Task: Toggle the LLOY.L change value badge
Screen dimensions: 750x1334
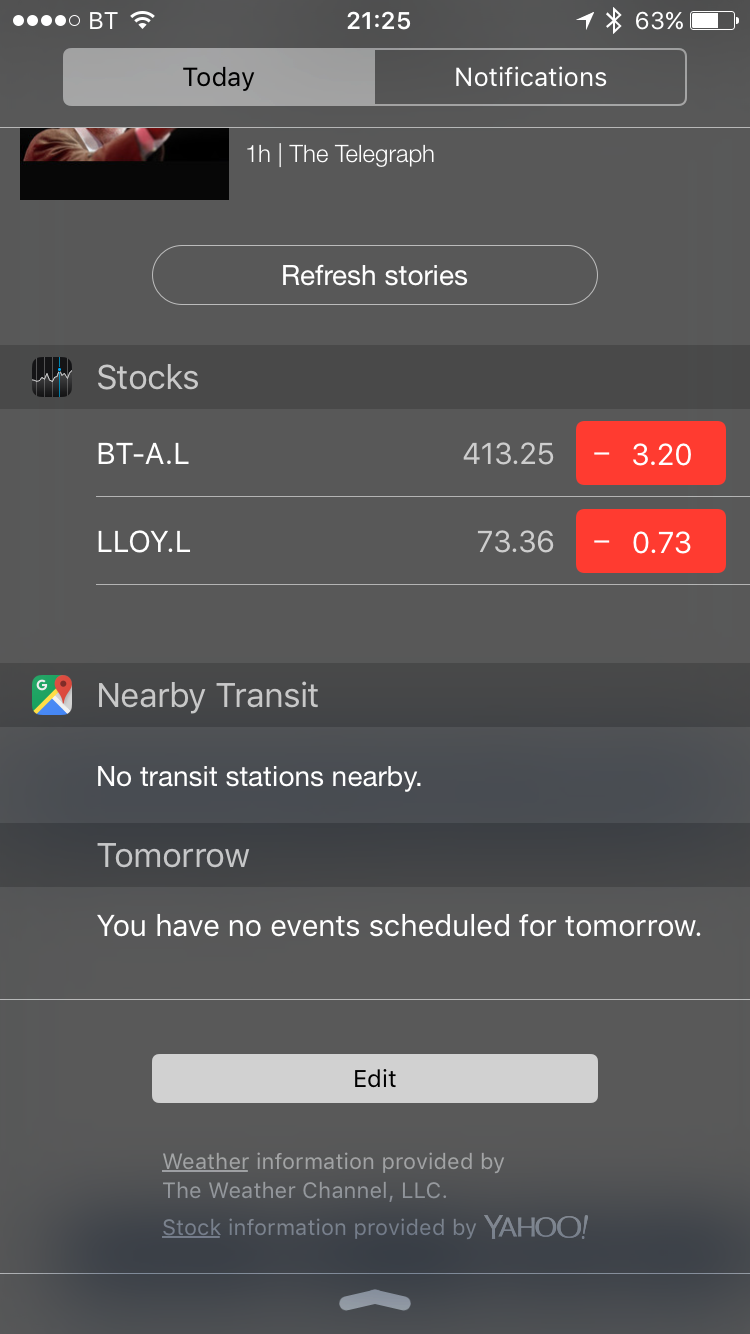Action: [x=650, y=542]
